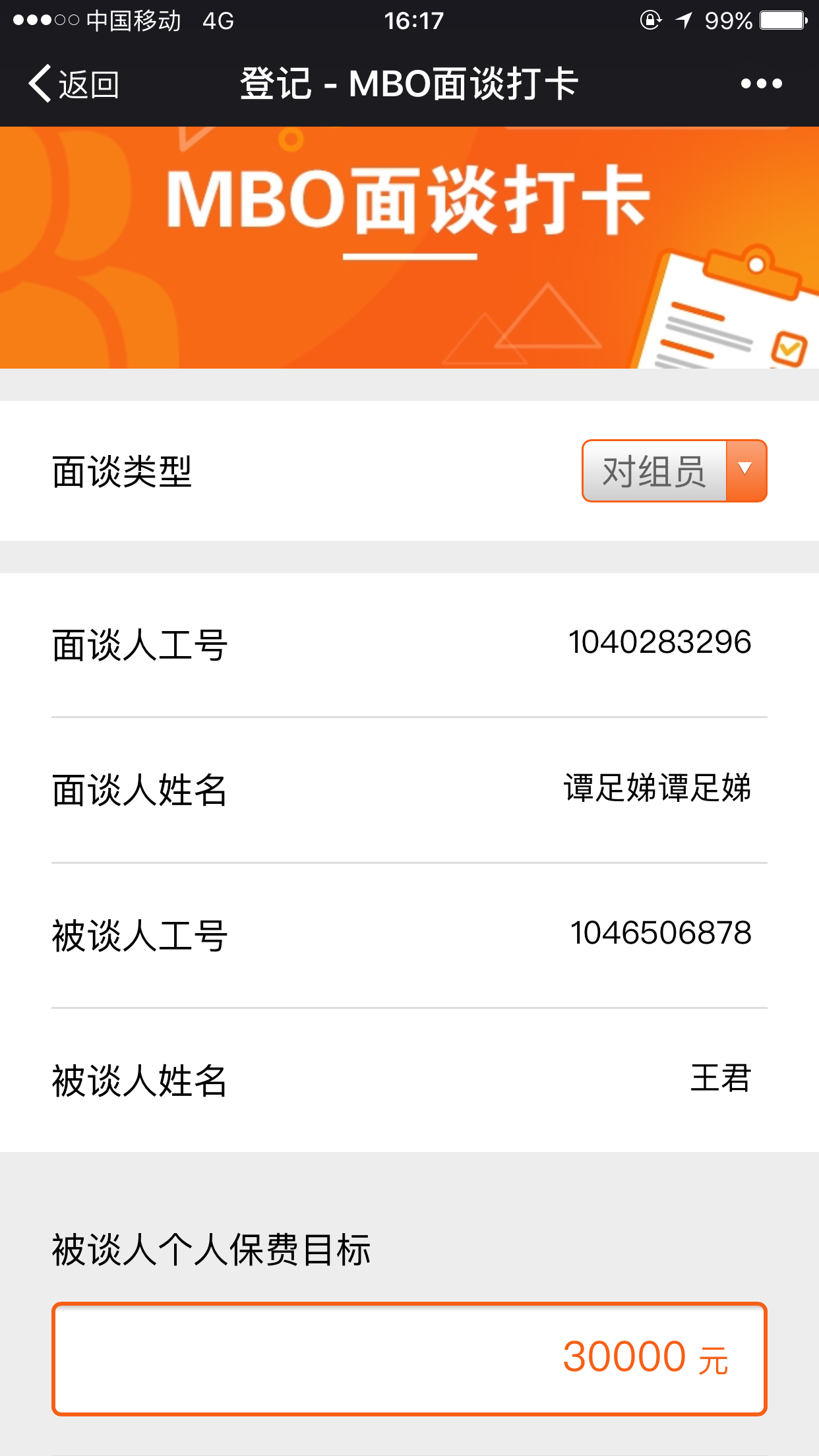Viewport: 819px width, 1456px height.
Task: Edit the 30000 元 premium target field
Action: click(x=409, y=1358)
